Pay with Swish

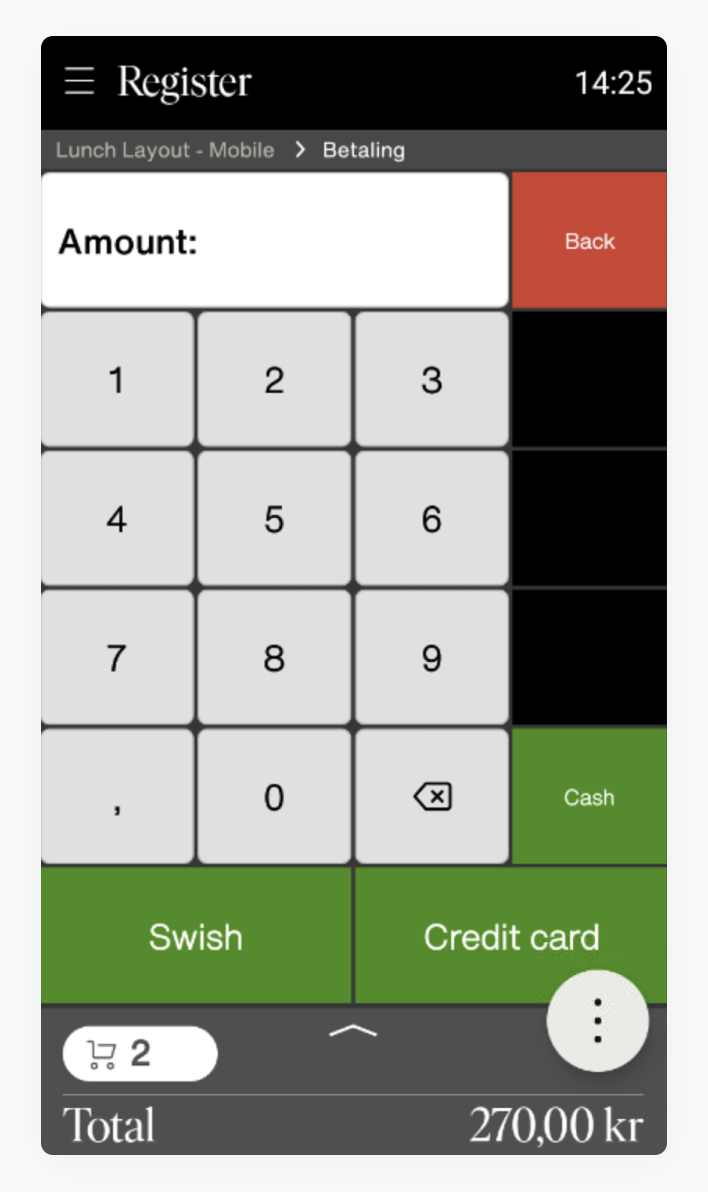(196, 936)
